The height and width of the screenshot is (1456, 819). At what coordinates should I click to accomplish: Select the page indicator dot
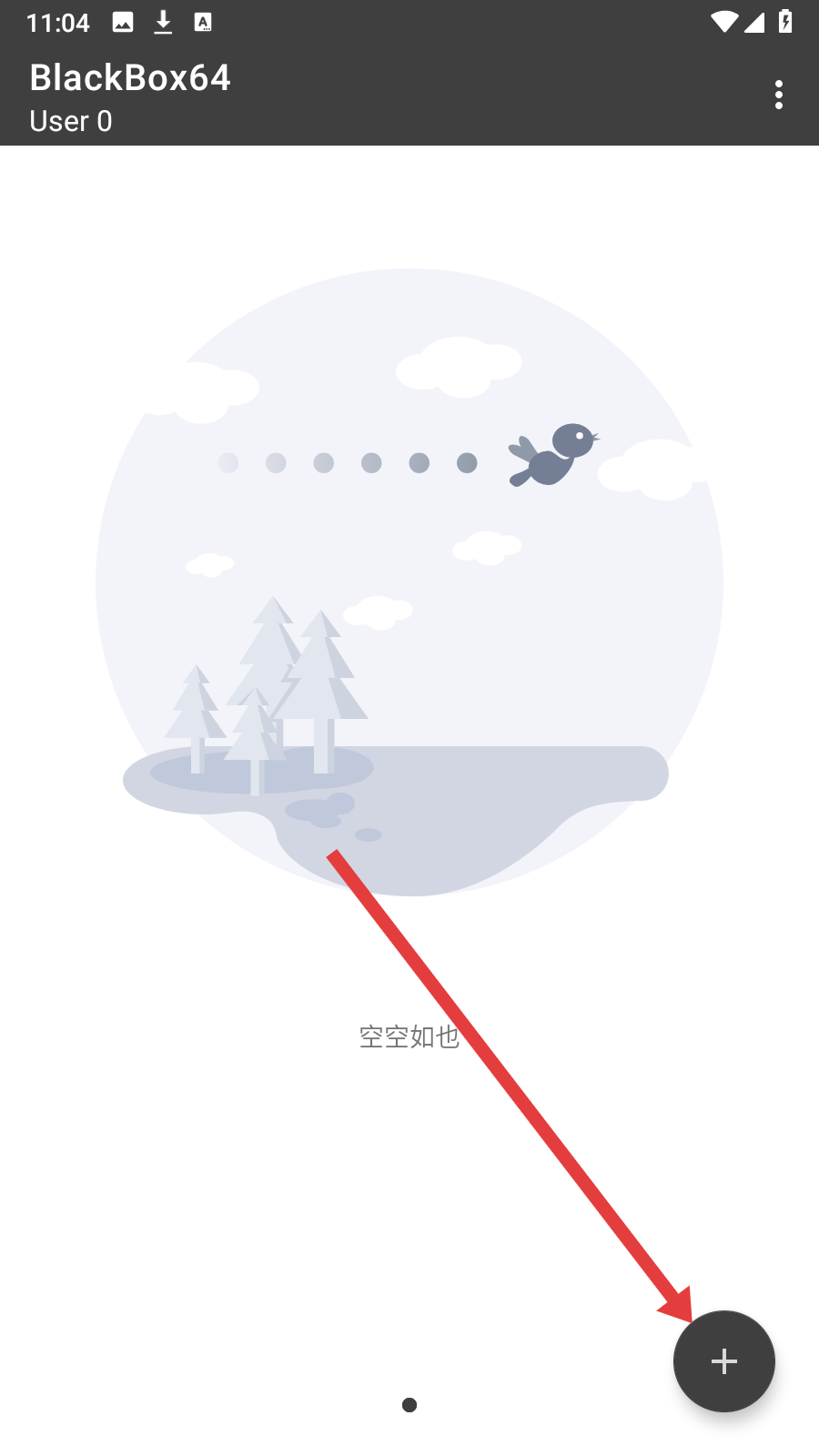click(409, 1405)
